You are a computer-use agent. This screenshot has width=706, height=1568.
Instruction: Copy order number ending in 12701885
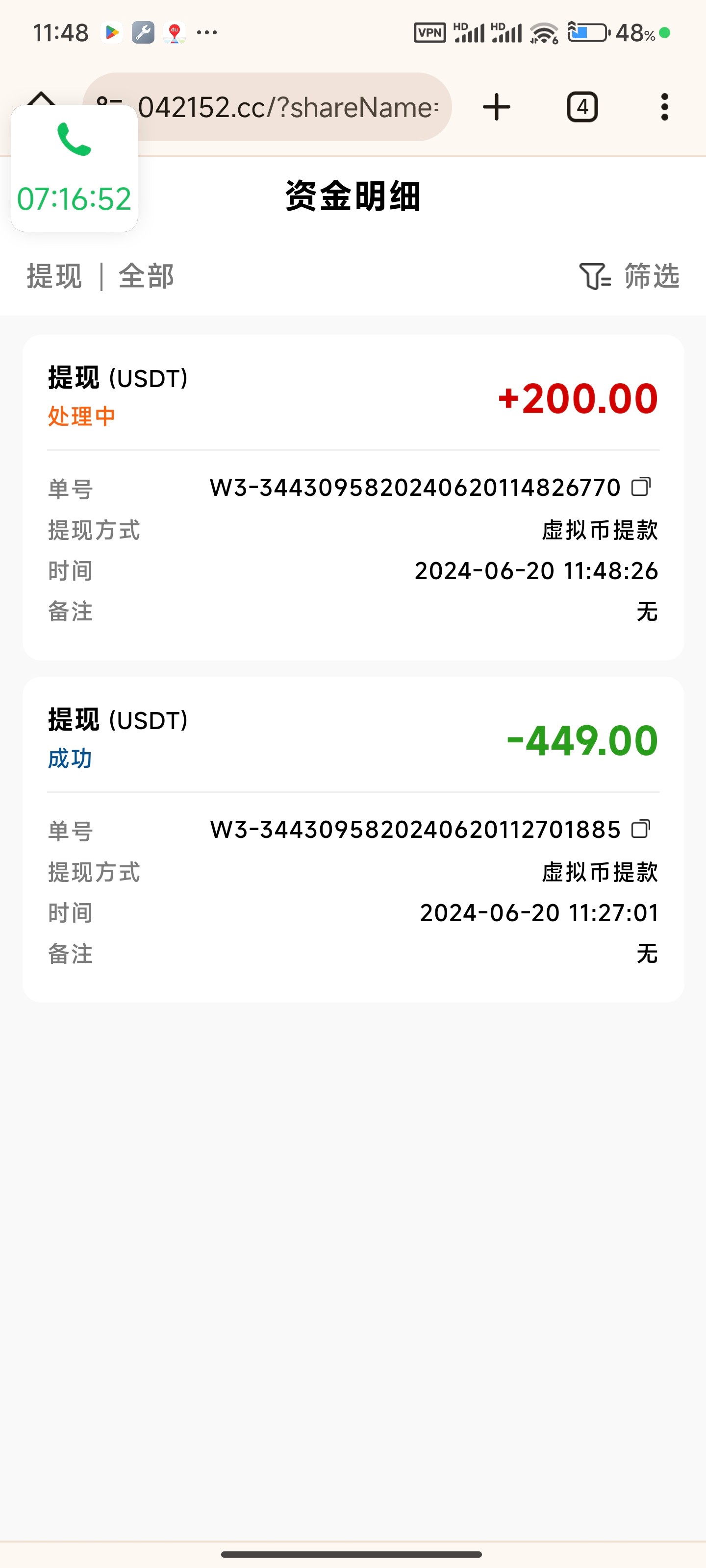coord(641,829)
